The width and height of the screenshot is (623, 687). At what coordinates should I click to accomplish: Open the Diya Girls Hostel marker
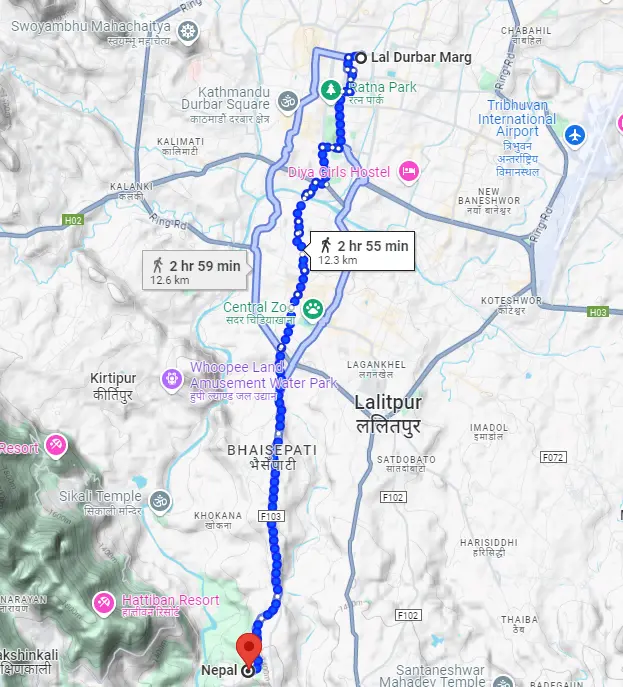(x=408, y=172)
